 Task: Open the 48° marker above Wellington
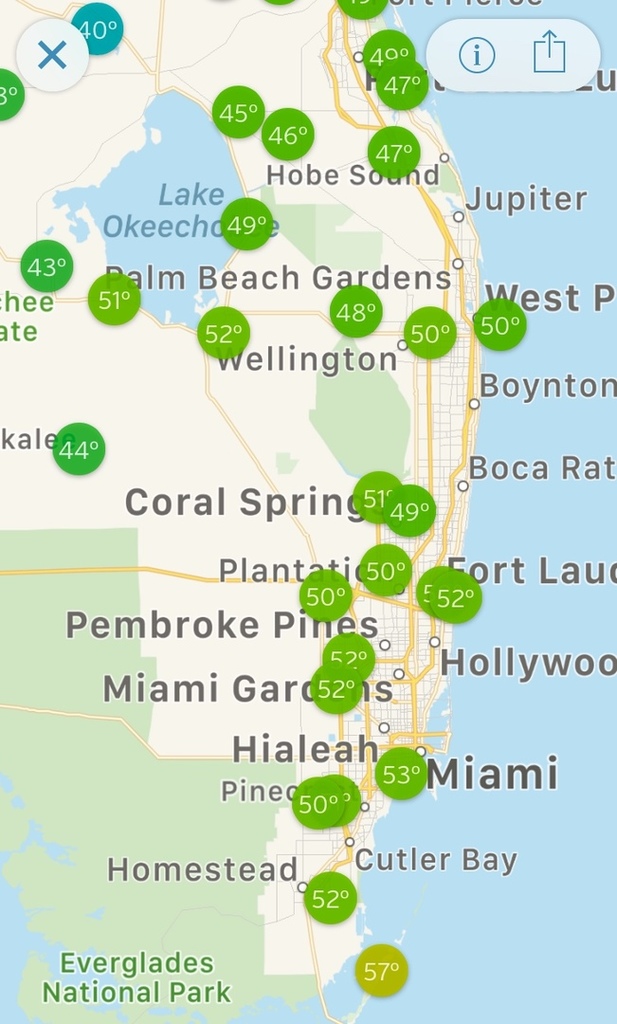click(x=356, y=312)
